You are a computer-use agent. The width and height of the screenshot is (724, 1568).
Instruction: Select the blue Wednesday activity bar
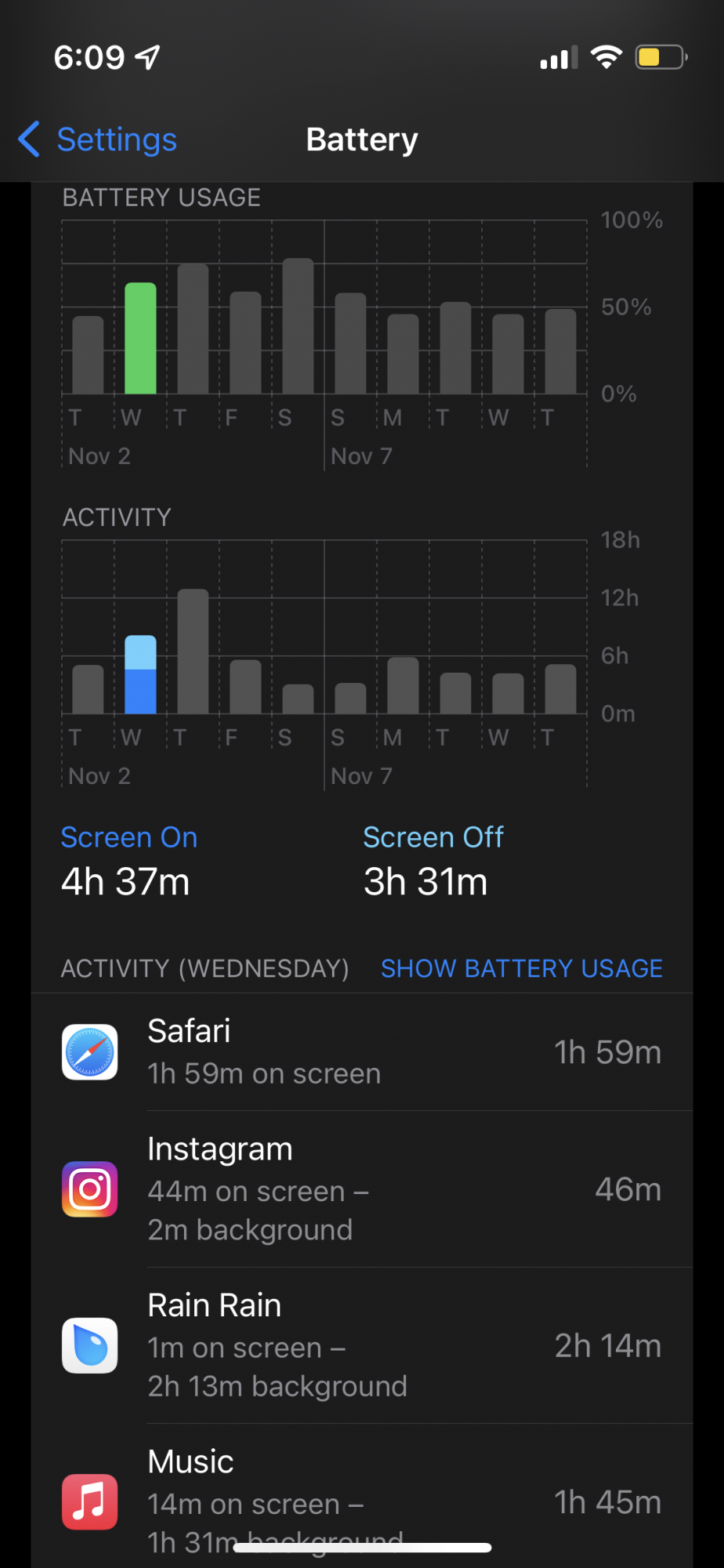141,675
